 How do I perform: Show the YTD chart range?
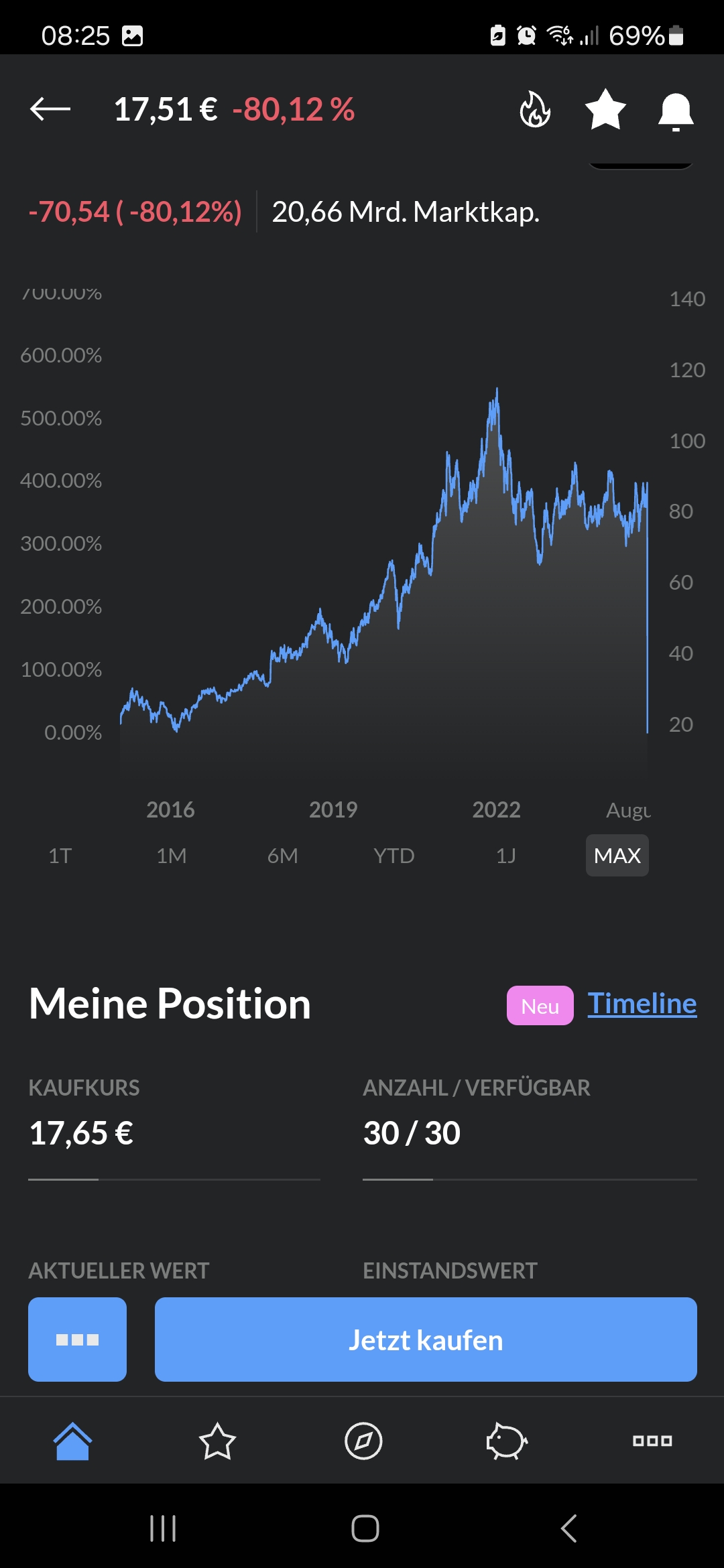point(394,856)
